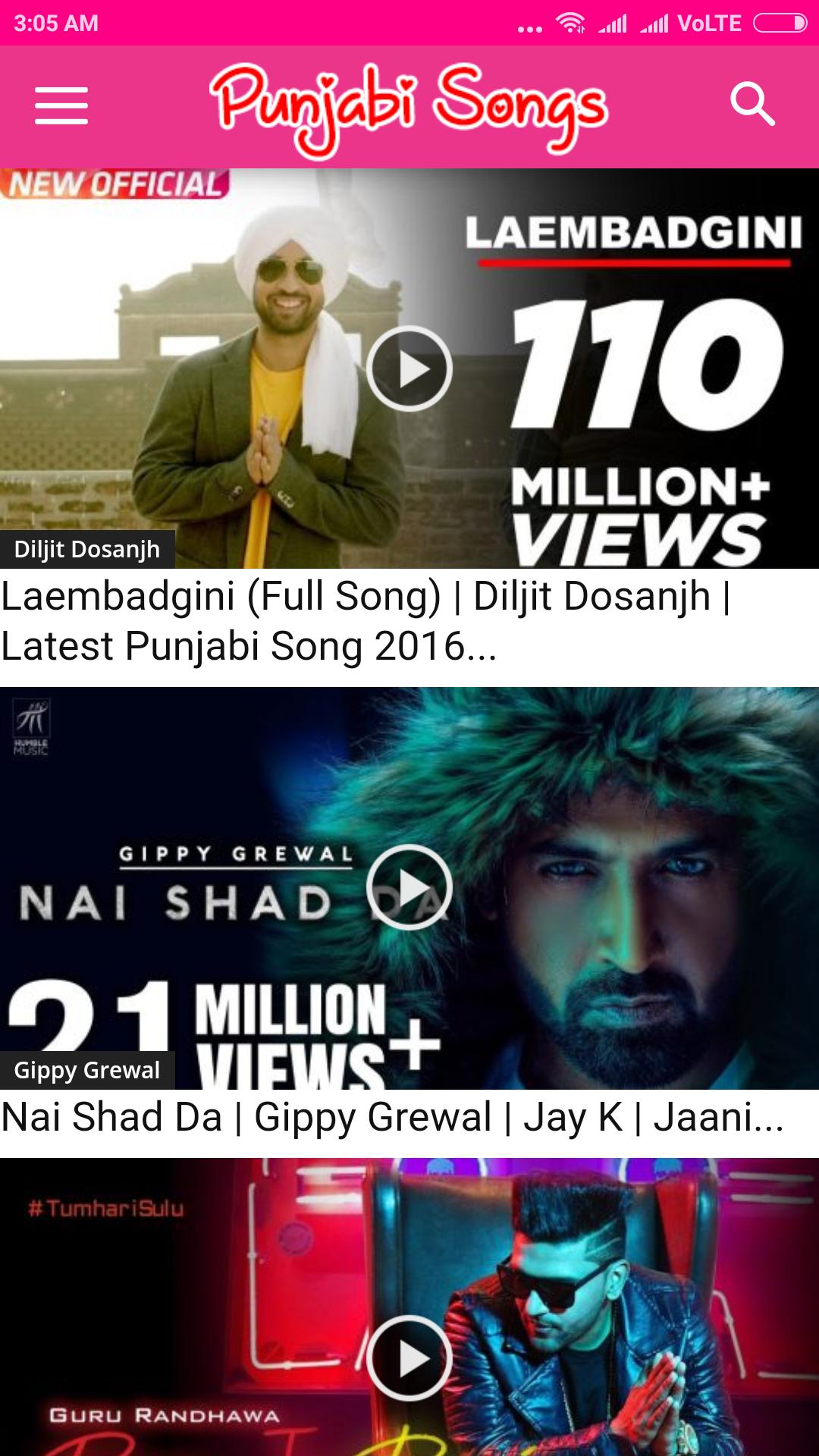Open Nai Shad Da | Gippy Grewal title
819x1456 pixels.
click(392, 1117)
